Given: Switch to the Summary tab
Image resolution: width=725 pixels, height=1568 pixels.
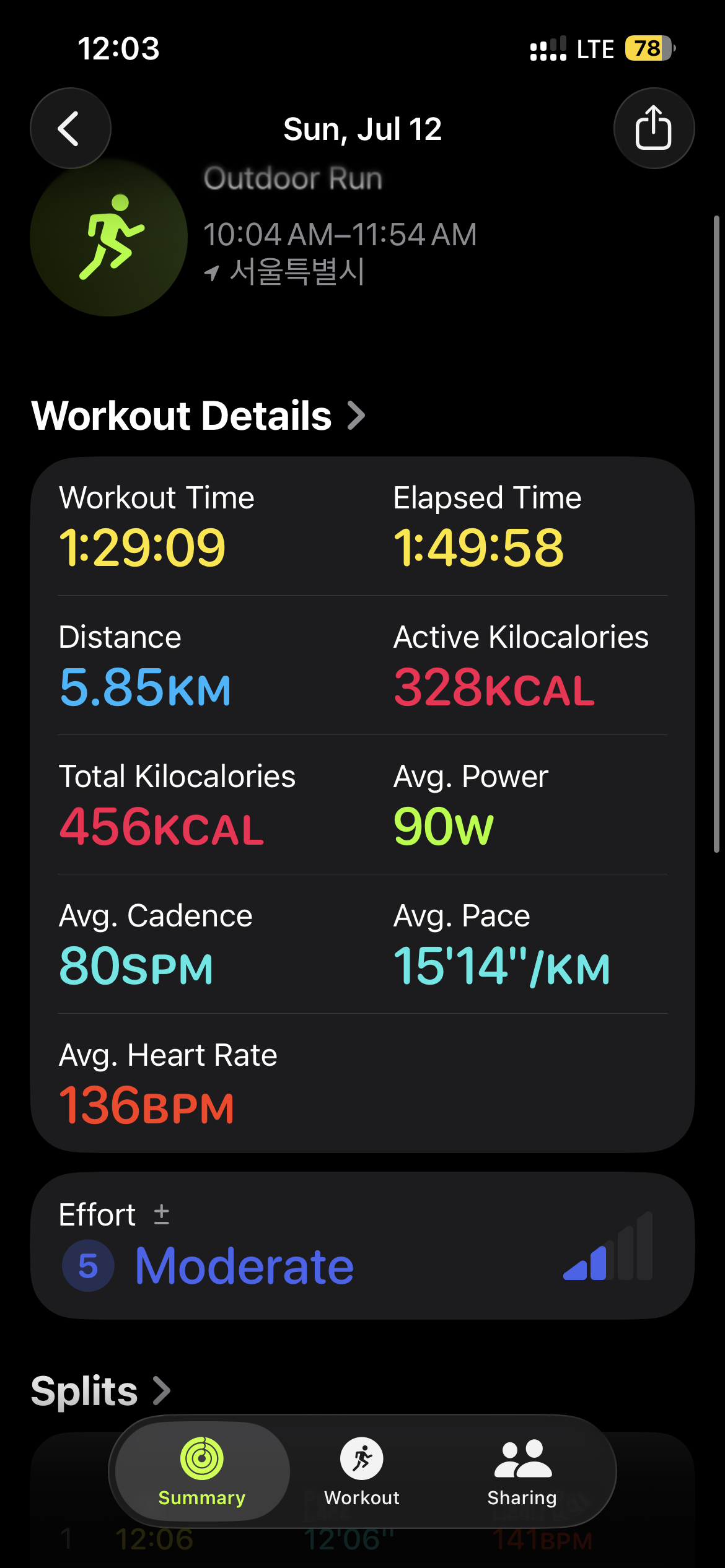Looking at the screenshot, I should point(202,1471).
